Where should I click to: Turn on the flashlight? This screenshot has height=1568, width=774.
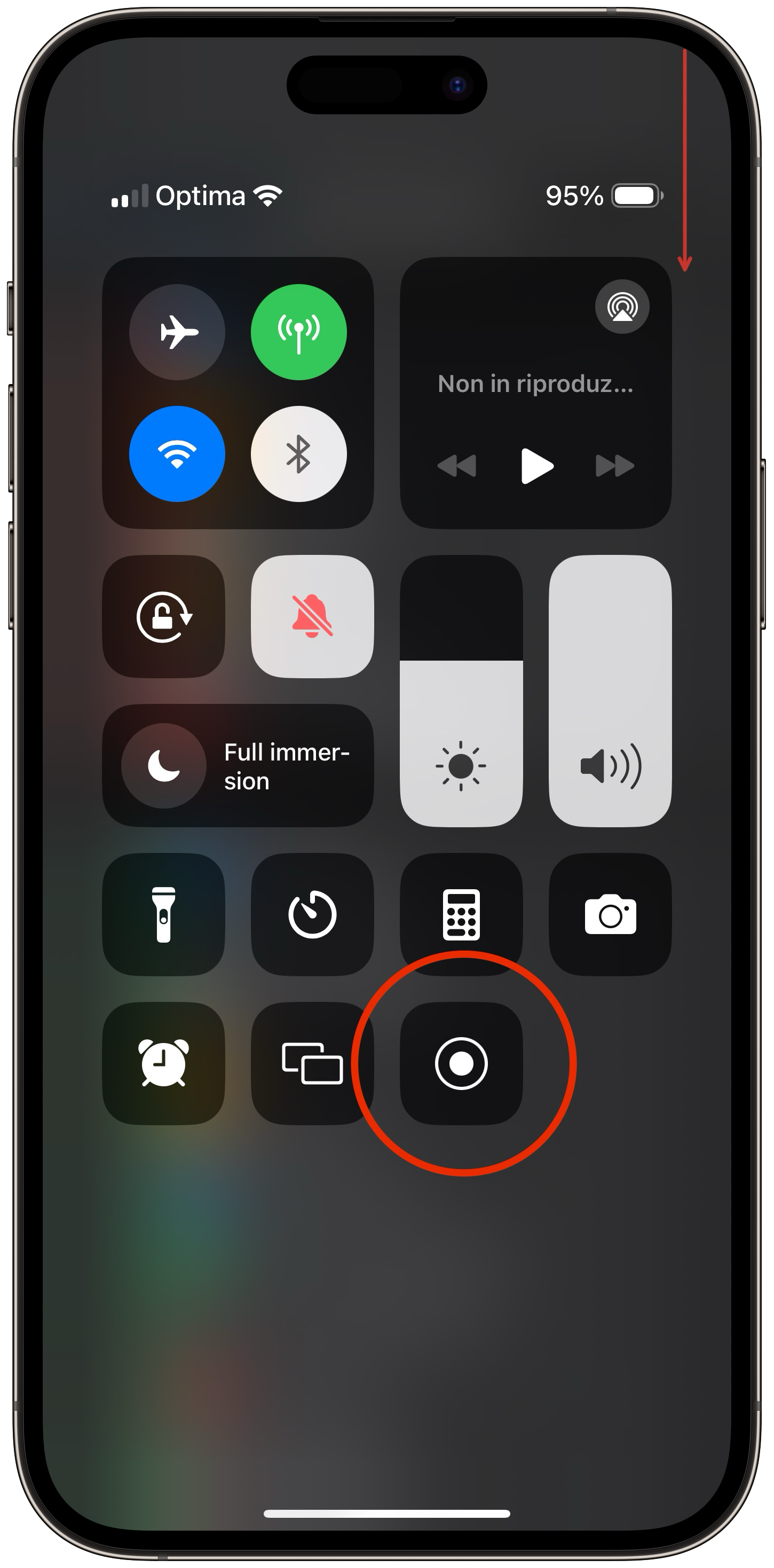(164, 914)
